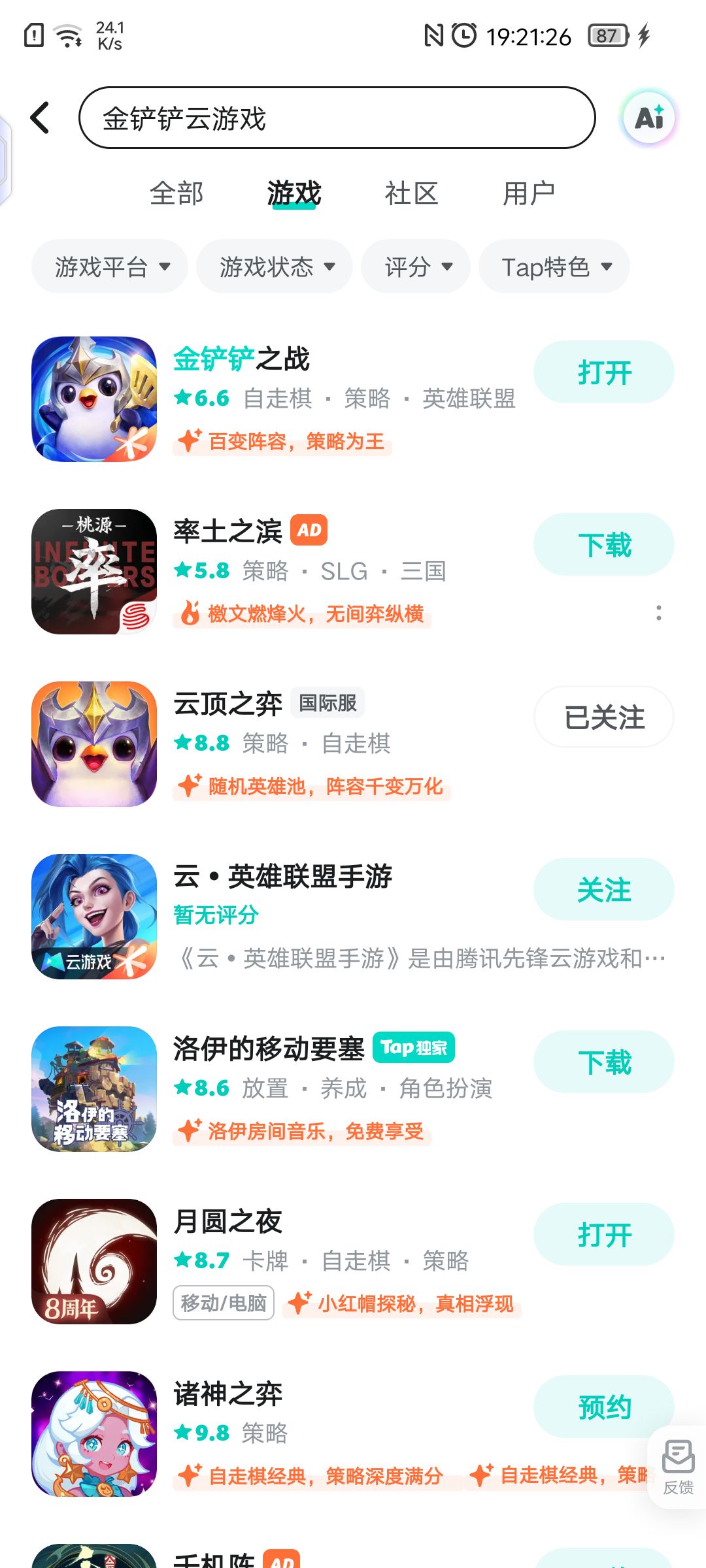Toggle follow status on 云顶之弈 已关注
This screenshot has height=1568, width=706.
[602, 717]
